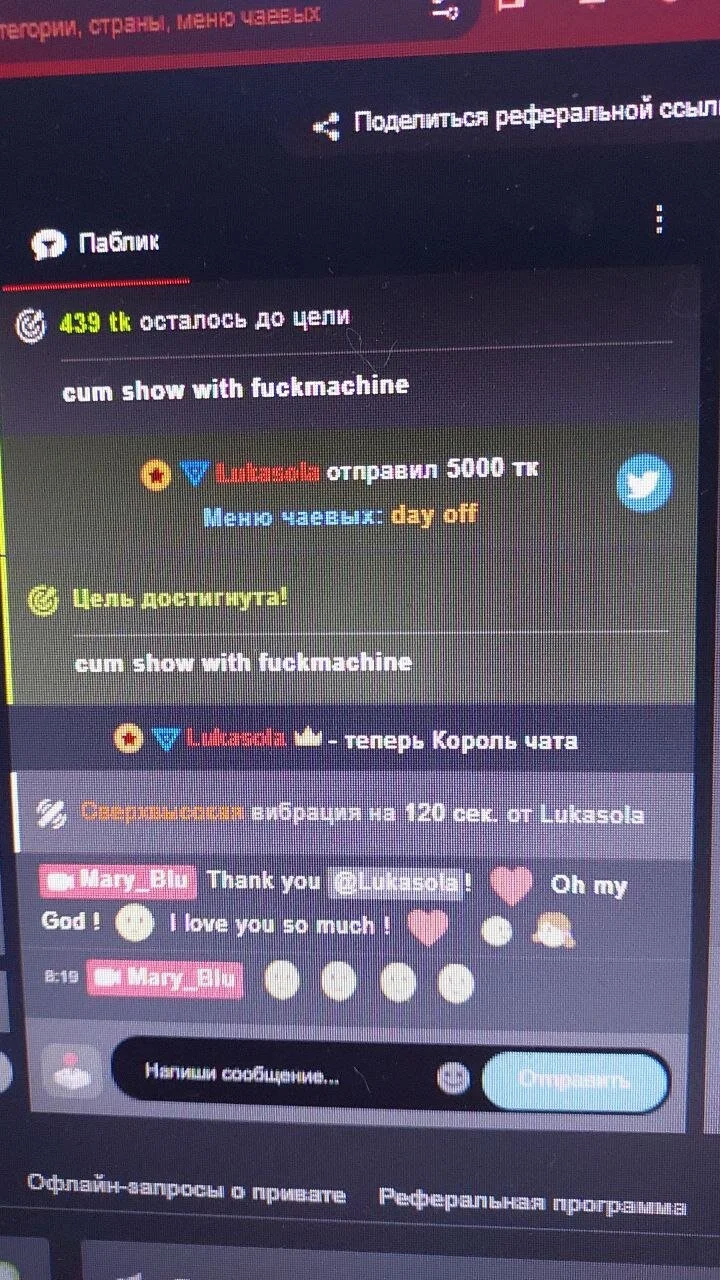Share the referral link
The height and width of the screenshot is (1280, 720).
[520, 121]
